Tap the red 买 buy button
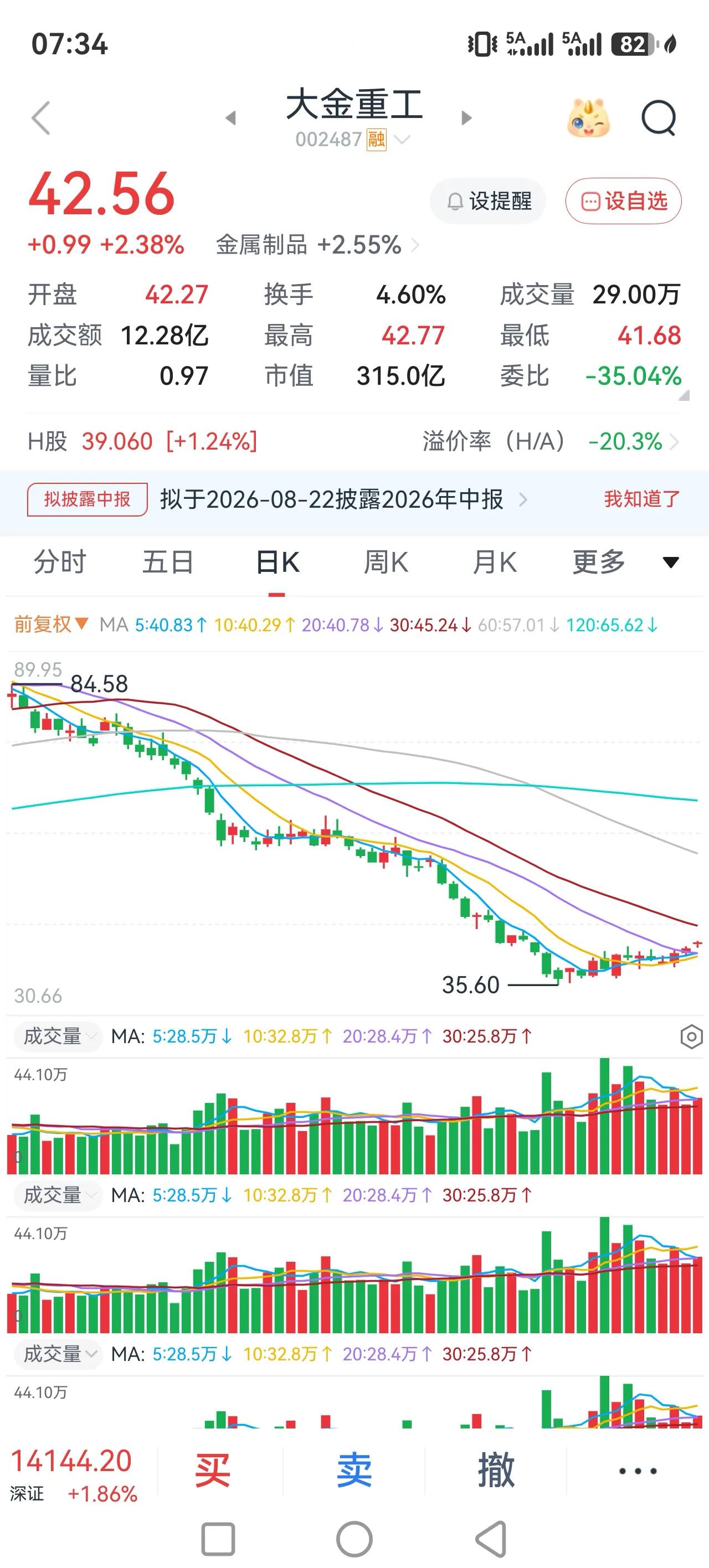 (213, 1471)
